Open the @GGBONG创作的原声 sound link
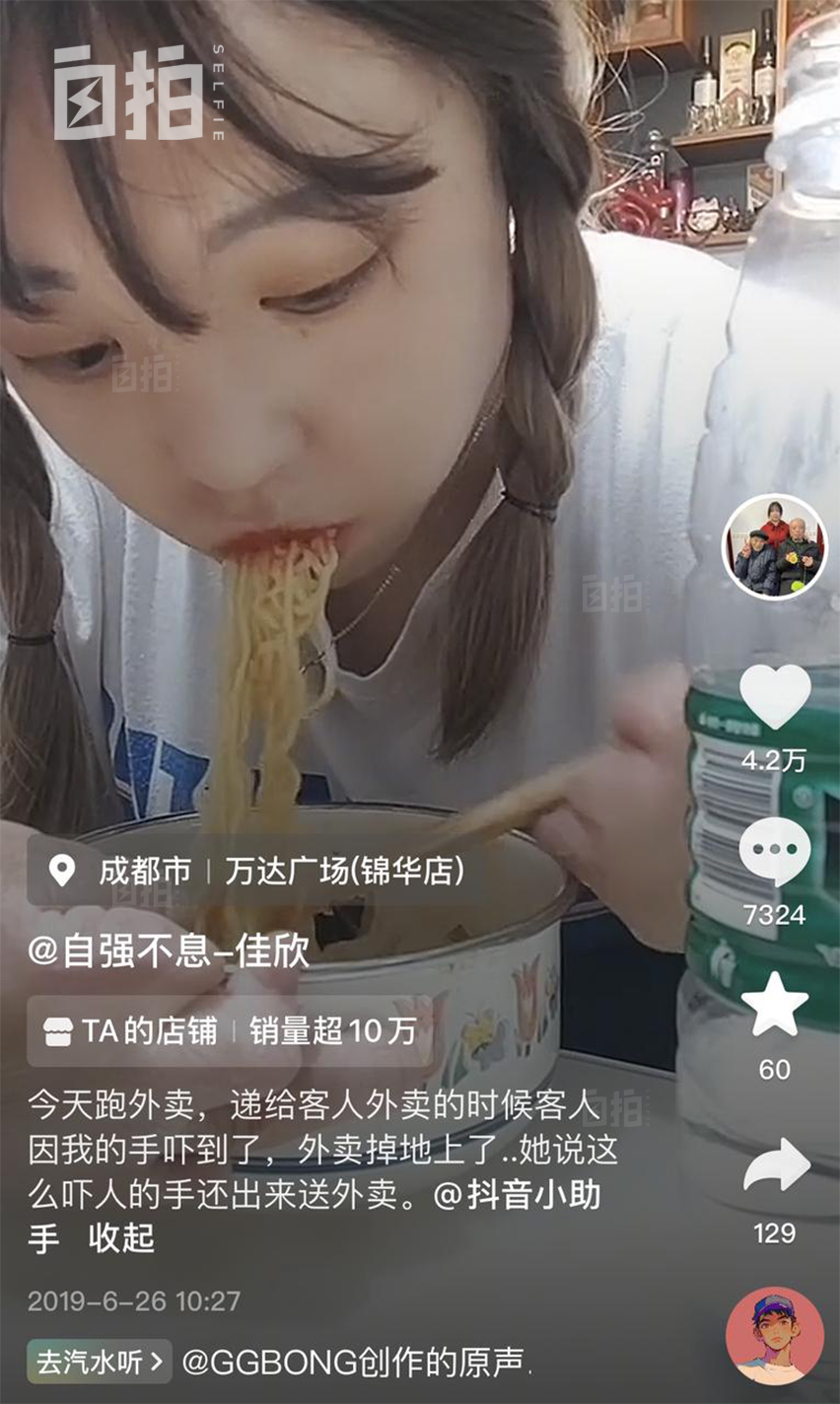Viewport: 840px width, 1404px height. coord(356,1364)
